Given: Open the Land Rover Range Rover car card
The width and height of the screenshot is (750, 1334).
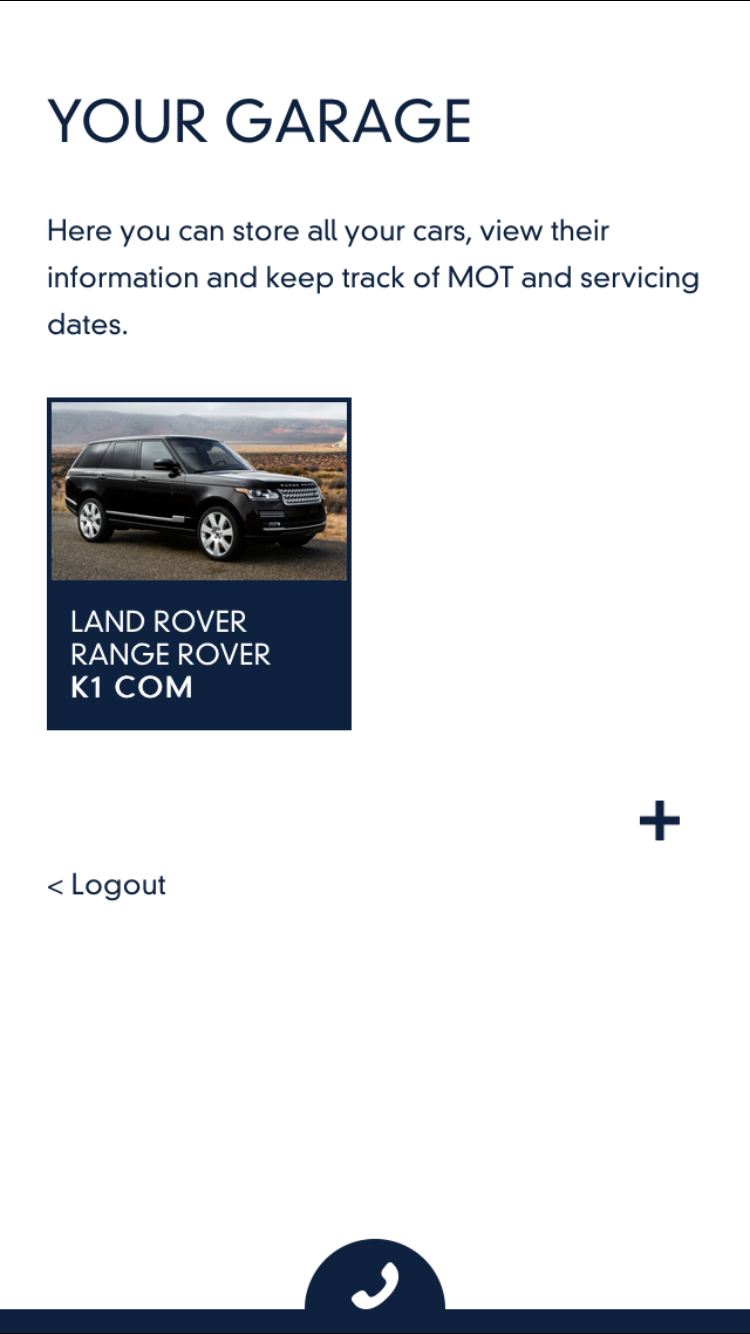Looking at the screenshot, I should [x=199, y=563].
